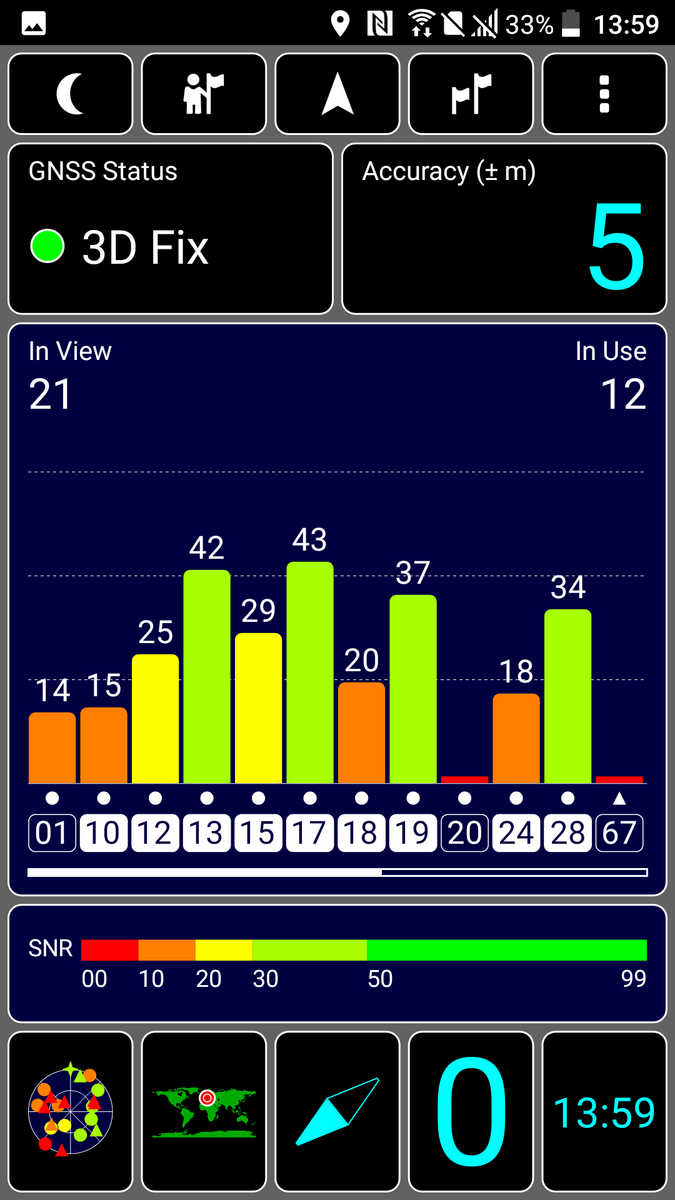Open the time tile showing 13:59
The image size is (675, 1200).
click(604, 1108)
